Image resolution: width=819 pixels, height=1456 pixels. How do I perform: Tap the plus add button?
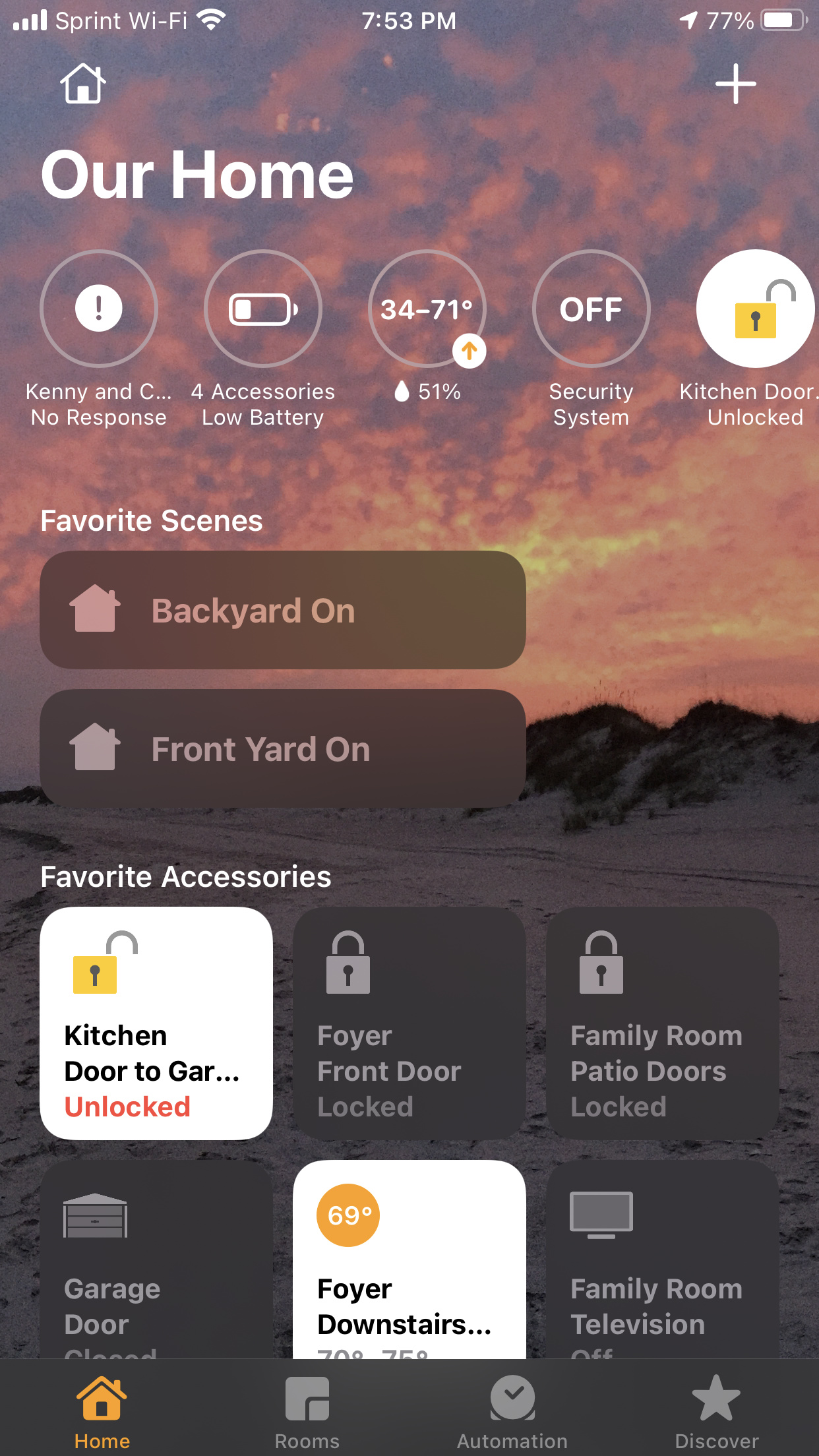(735, 84)
